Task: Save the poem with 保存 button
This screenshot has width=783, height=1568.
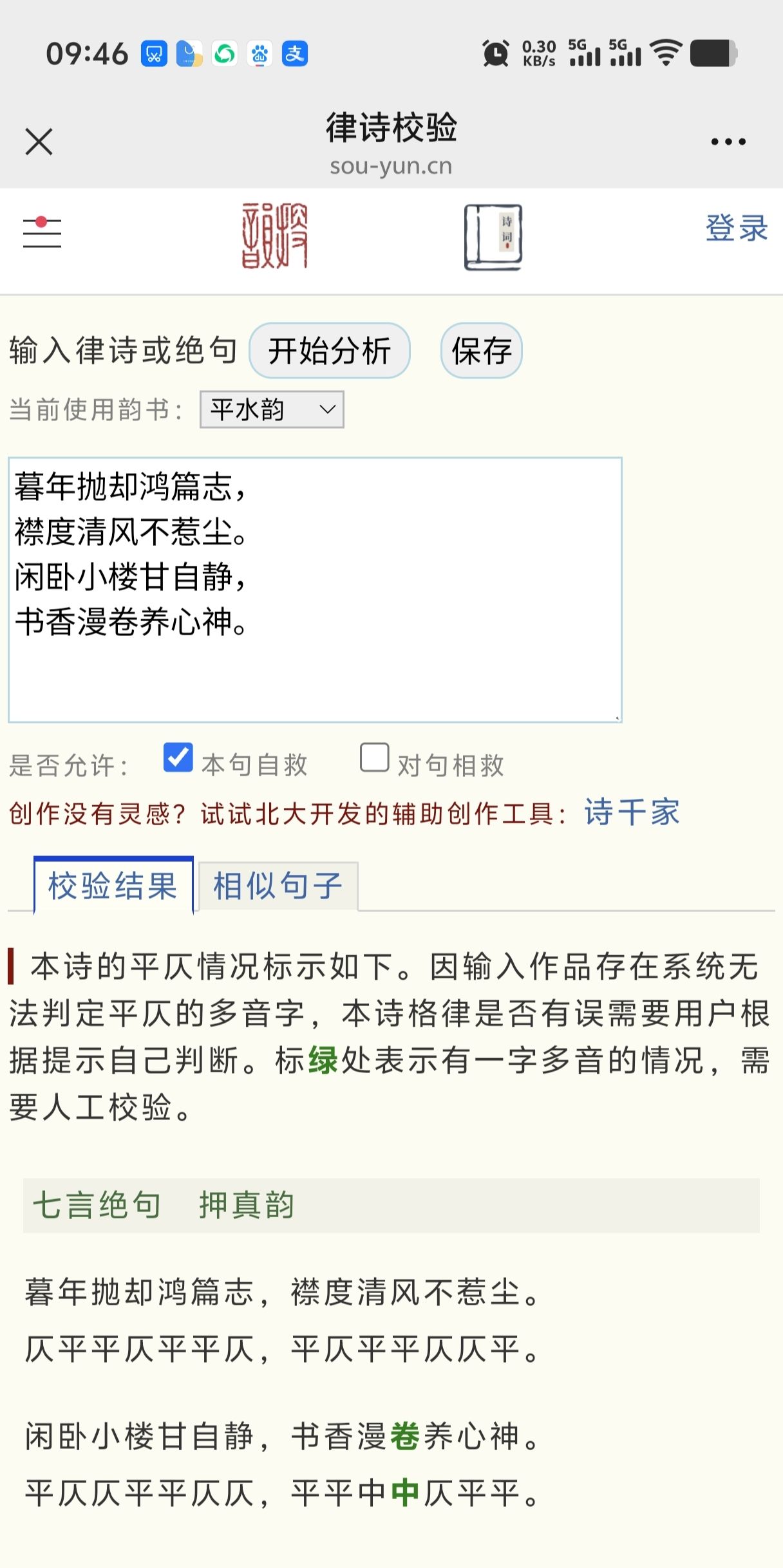Action: pos(481,351)
